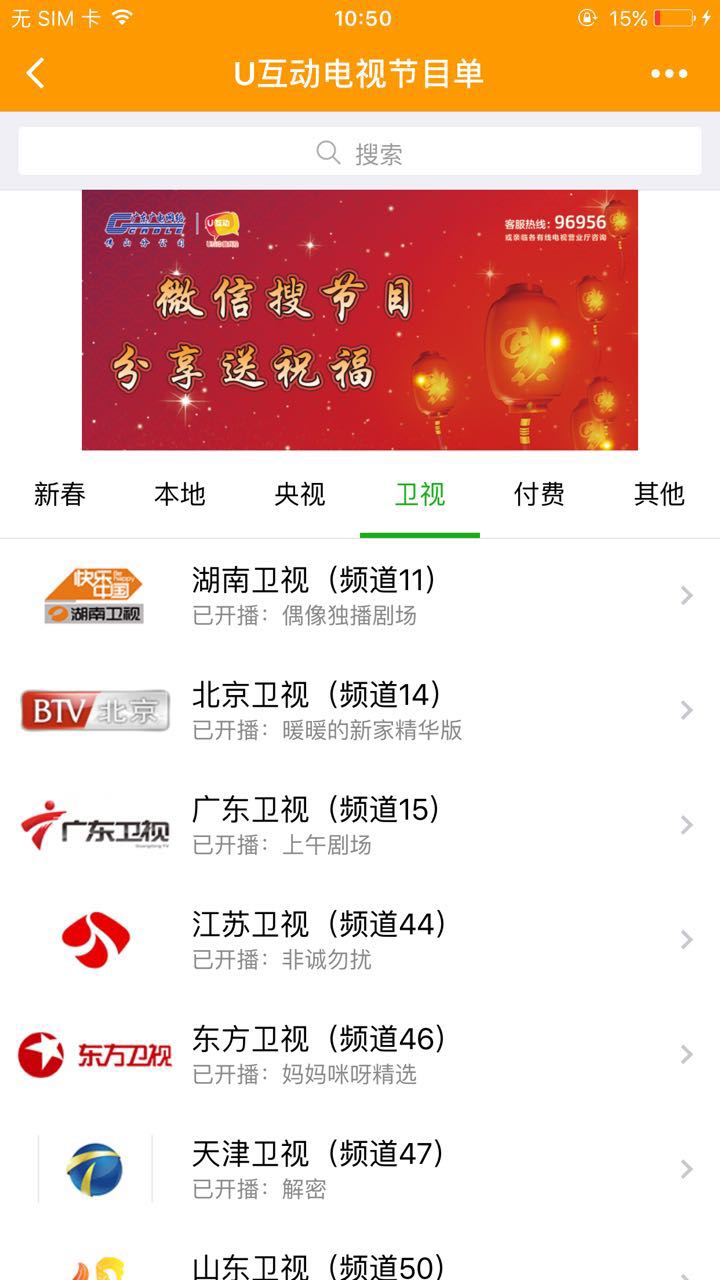Viewport: 720px width, 1280px height.
Task: View 江苏卫视 channel 44 programs
Action: [360, 940]
